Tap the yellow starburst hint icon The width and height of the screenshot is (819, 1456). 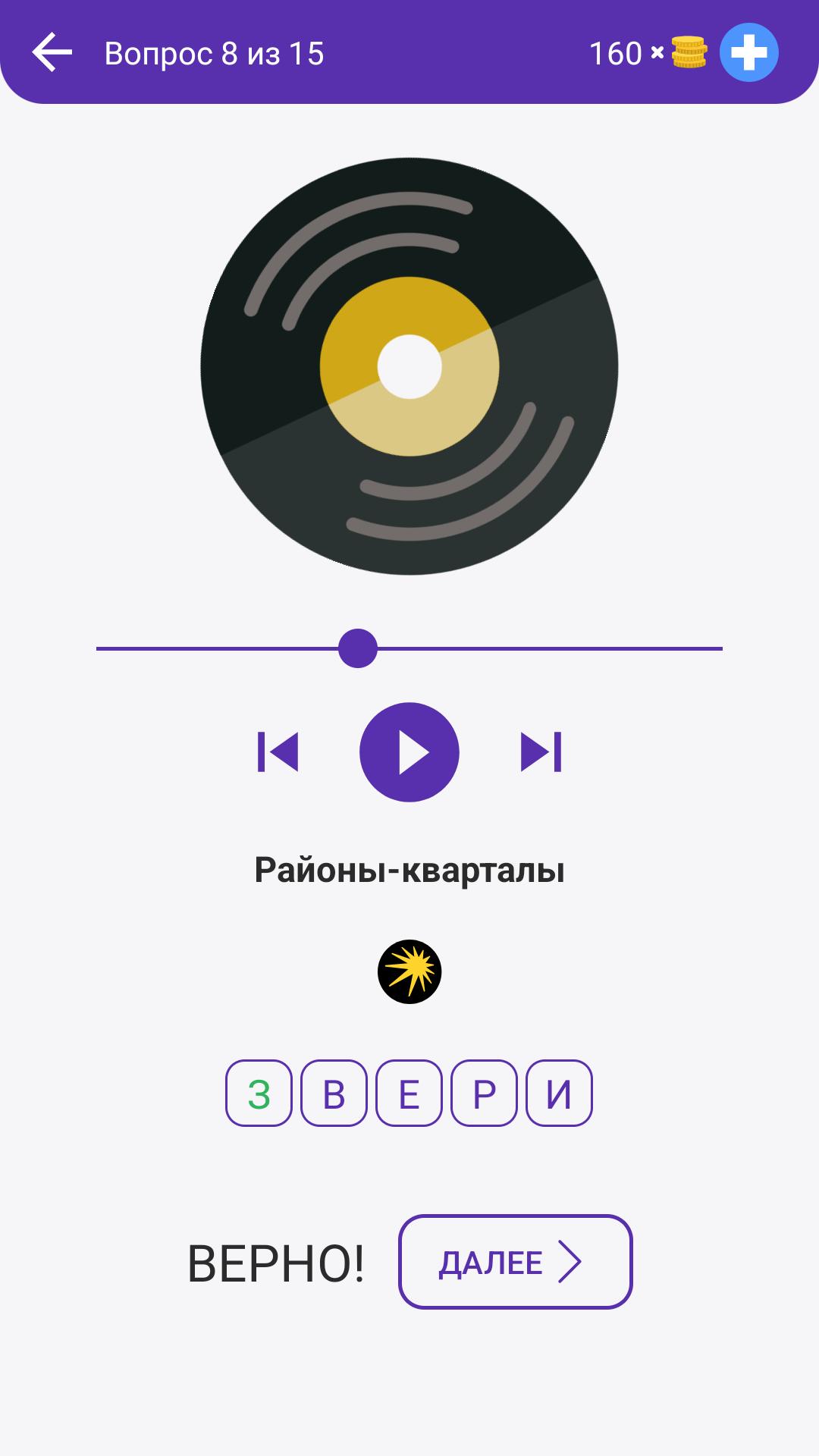409,972
